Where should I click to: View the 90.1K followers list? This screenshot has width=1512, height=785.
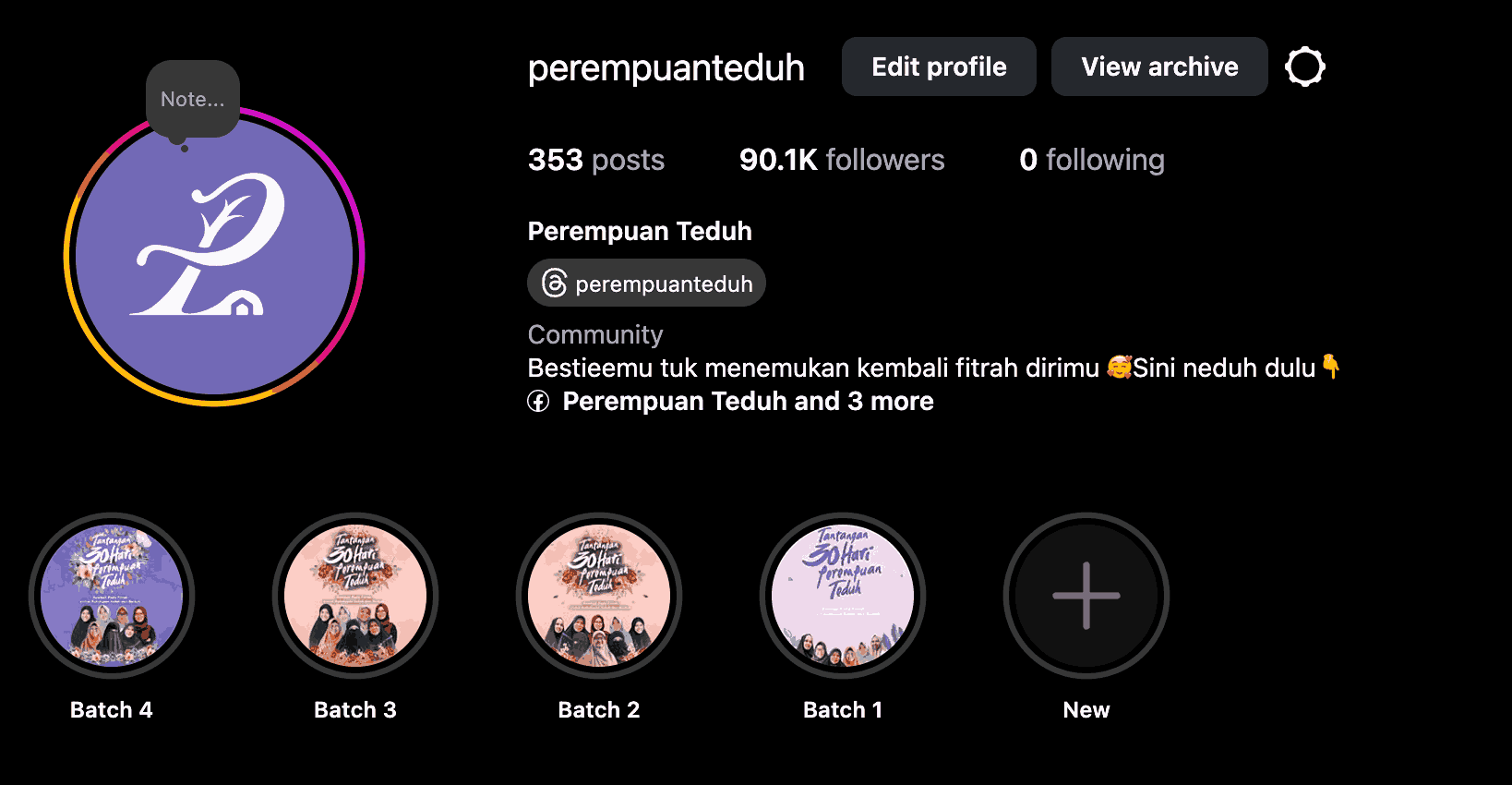click(842, 160)
